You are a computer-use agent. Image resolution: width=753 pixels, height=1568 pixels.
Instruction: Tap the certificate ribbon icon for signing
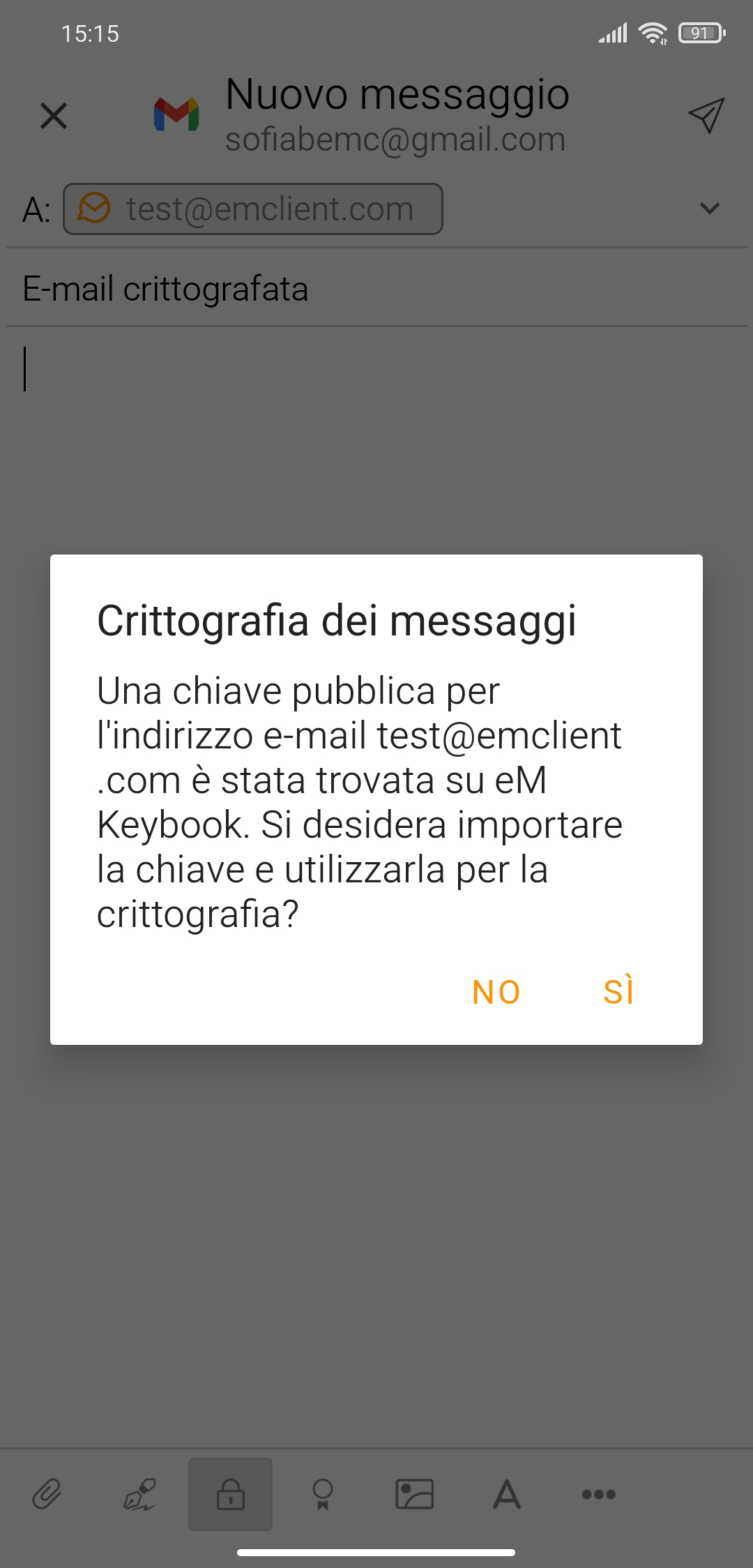click(323, 1494)
